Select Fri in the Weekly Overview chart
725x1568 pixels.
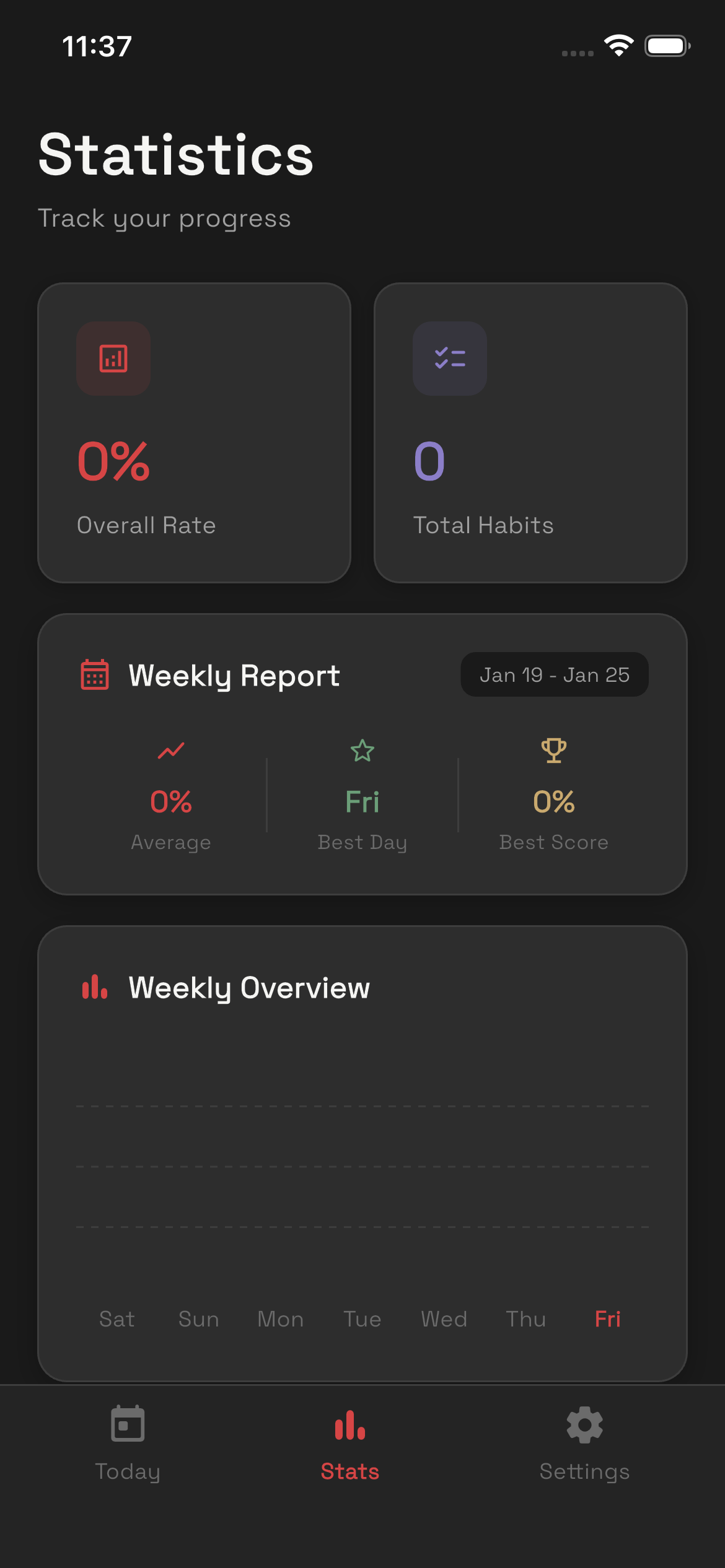[607, 1319]
